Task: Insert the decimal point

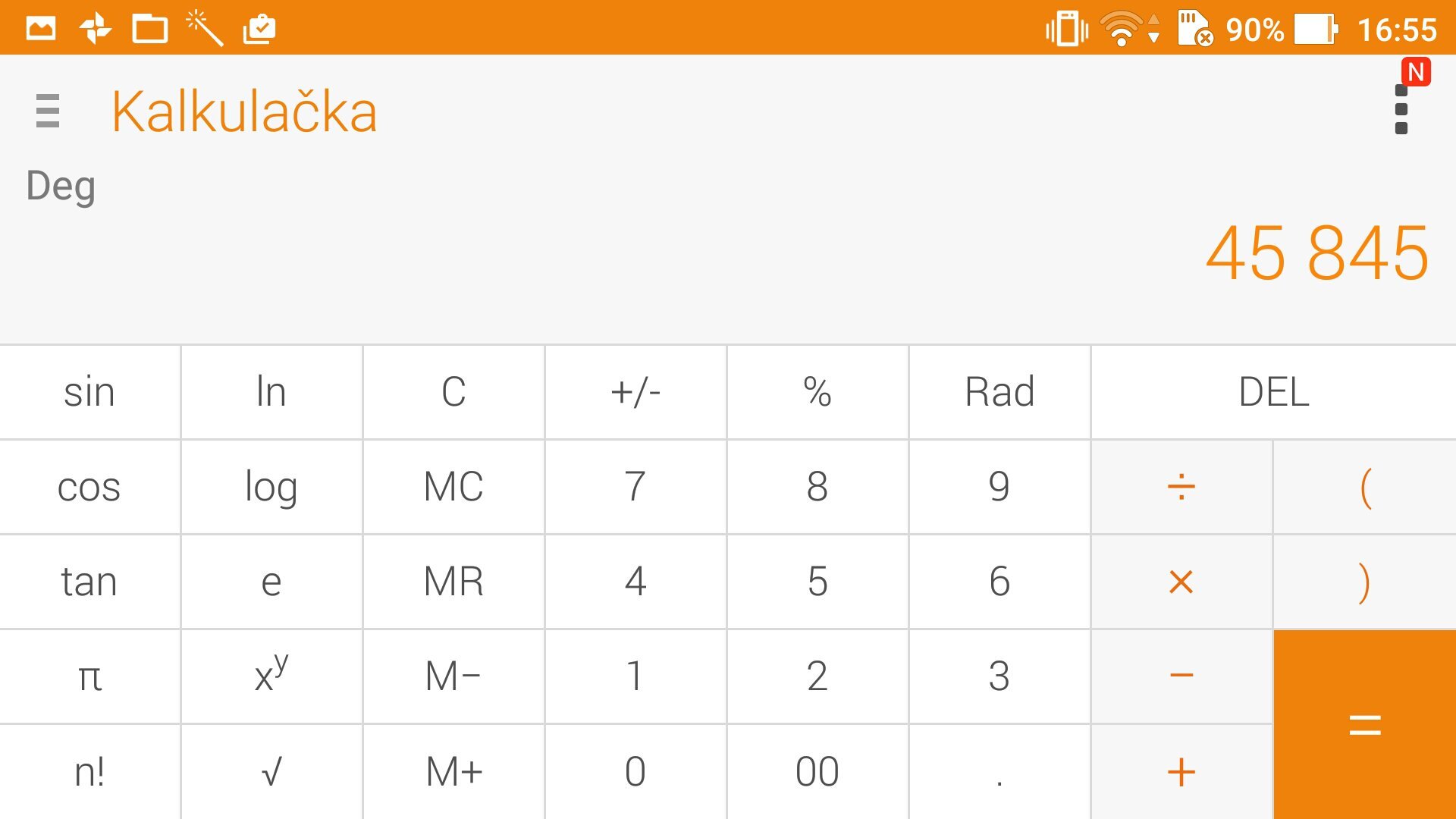Action: pyautogui.click(x=999, y=772)
